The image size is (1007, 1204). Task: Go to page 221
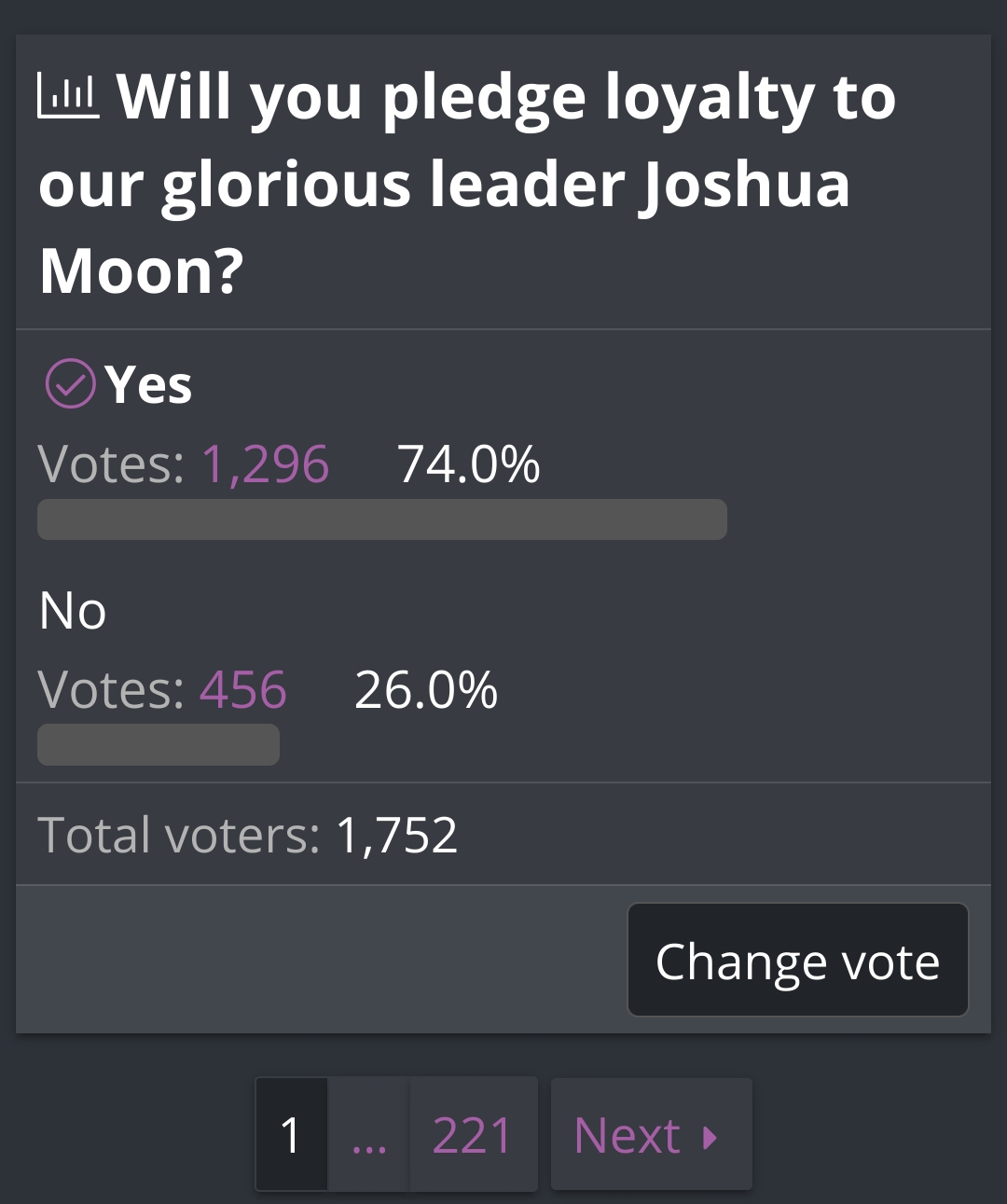[473, 1135]
